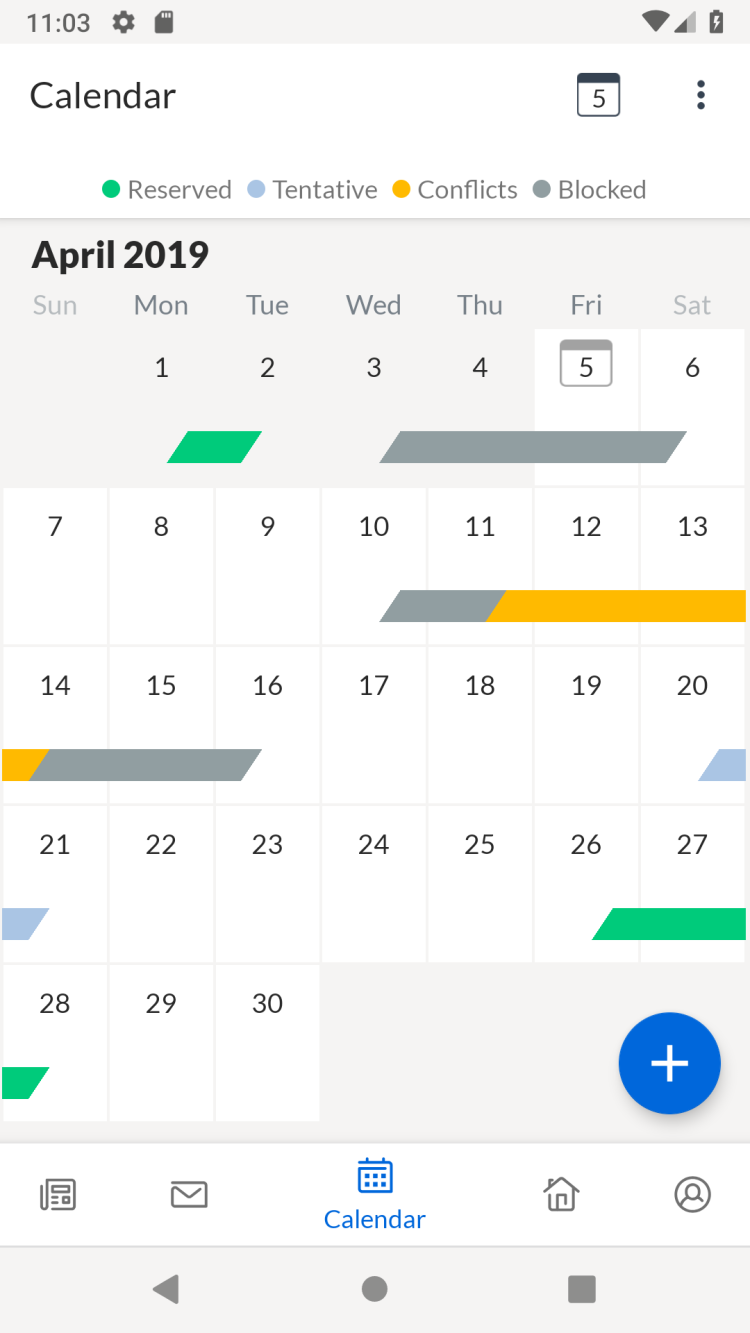The width and height of the screenshot is (750, 1333).
Task: Tap the Calendar tab
Action: 375,1194
